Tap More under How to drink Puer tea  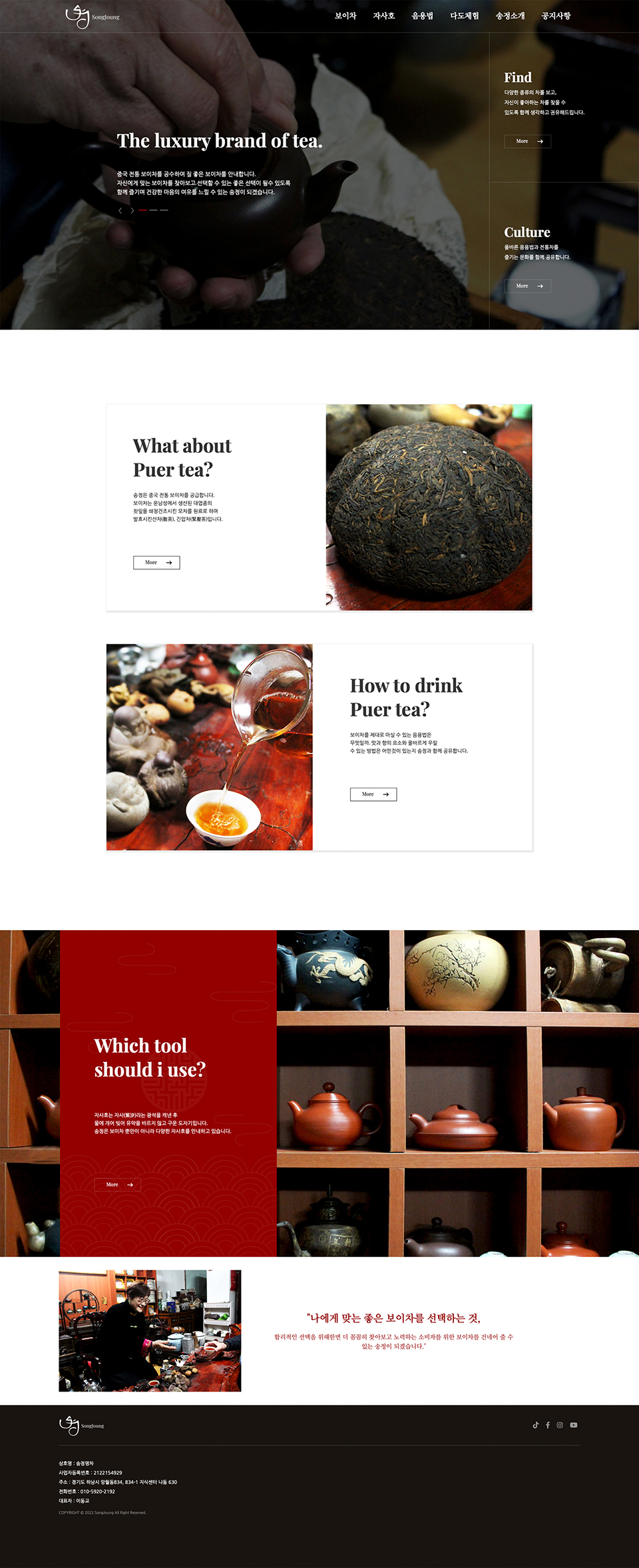(x=373, y=794)
